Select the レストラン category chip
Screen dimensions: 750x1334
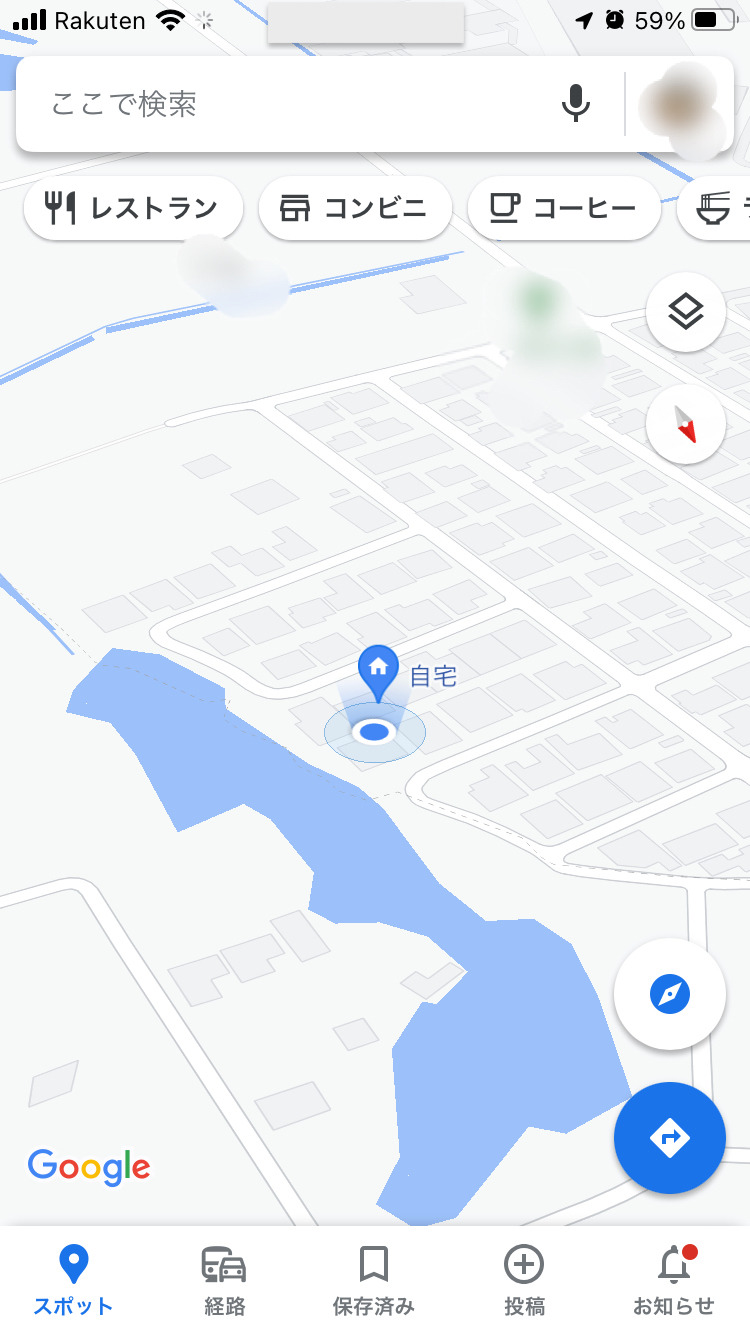(133, 207)
